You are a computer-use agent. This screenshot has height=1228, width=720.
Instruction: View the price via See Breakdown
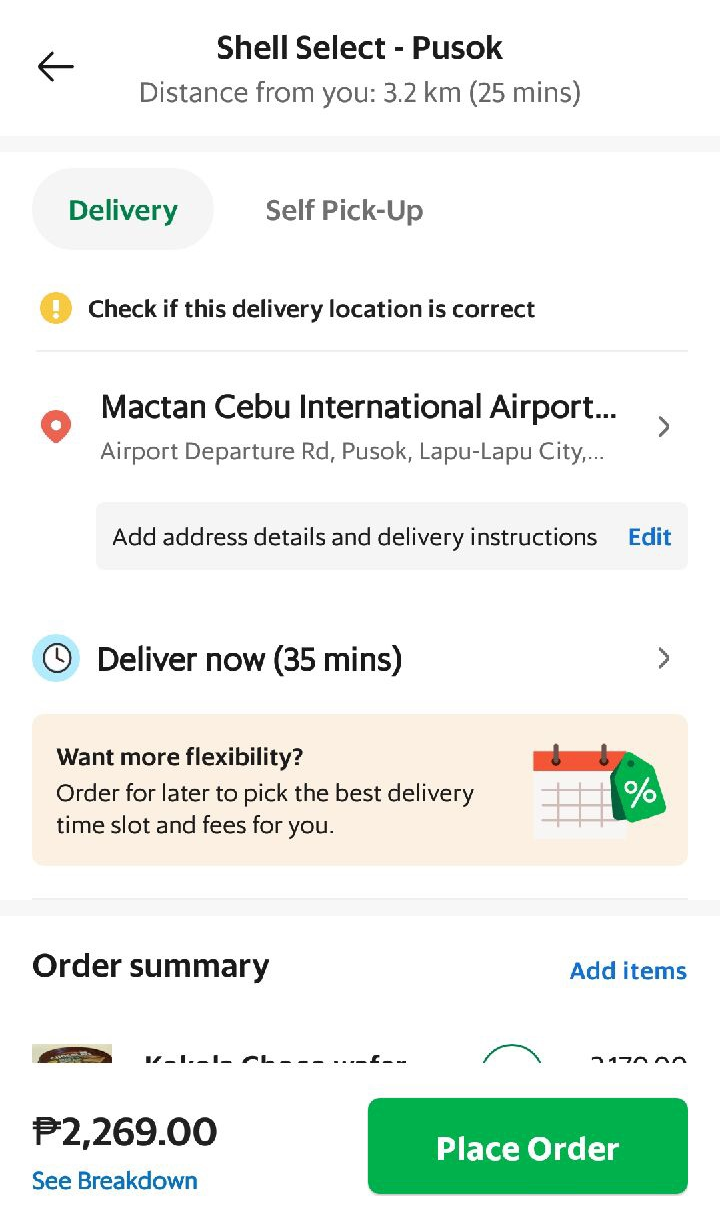pyautogui.click(x=115, y=1180)
